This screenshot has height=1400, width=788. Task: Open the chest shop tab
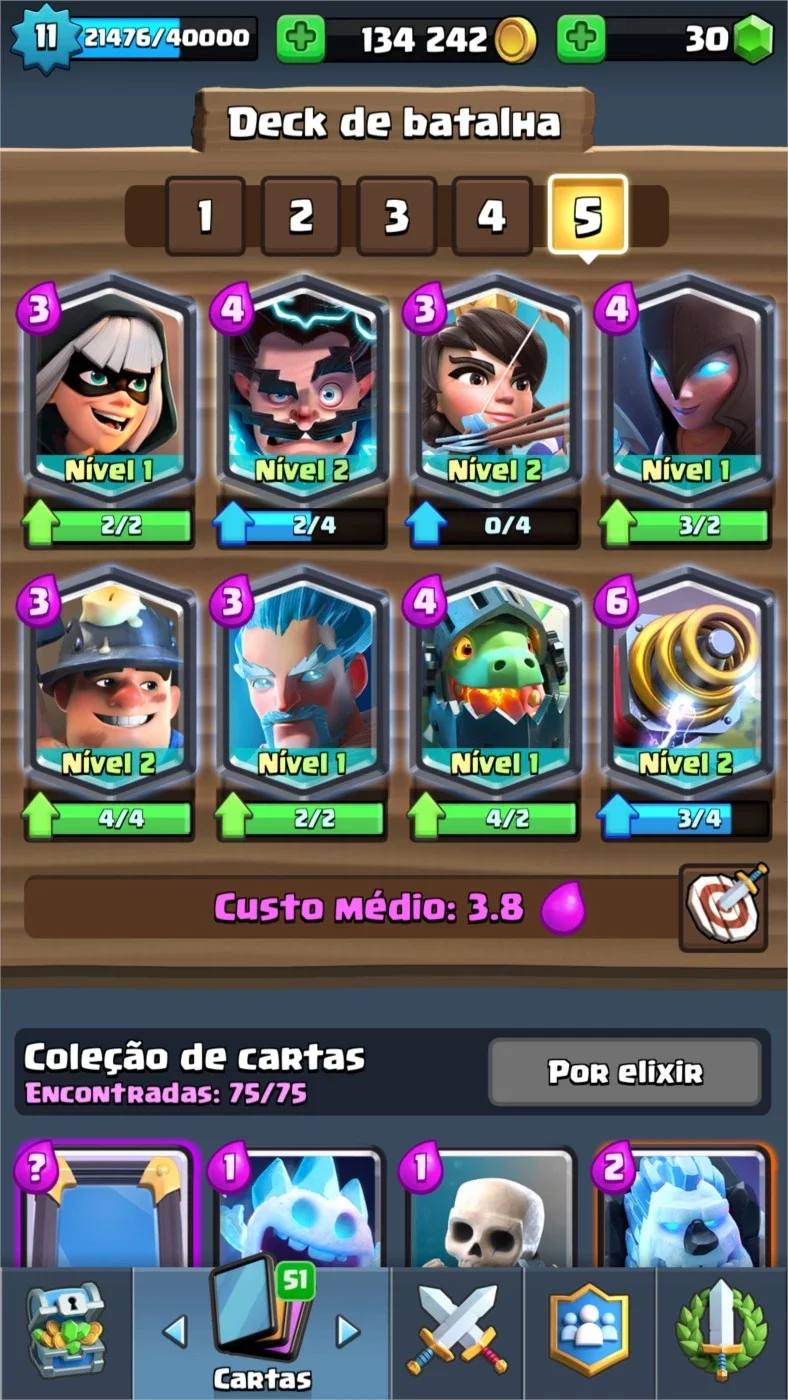click(65, 1332)
